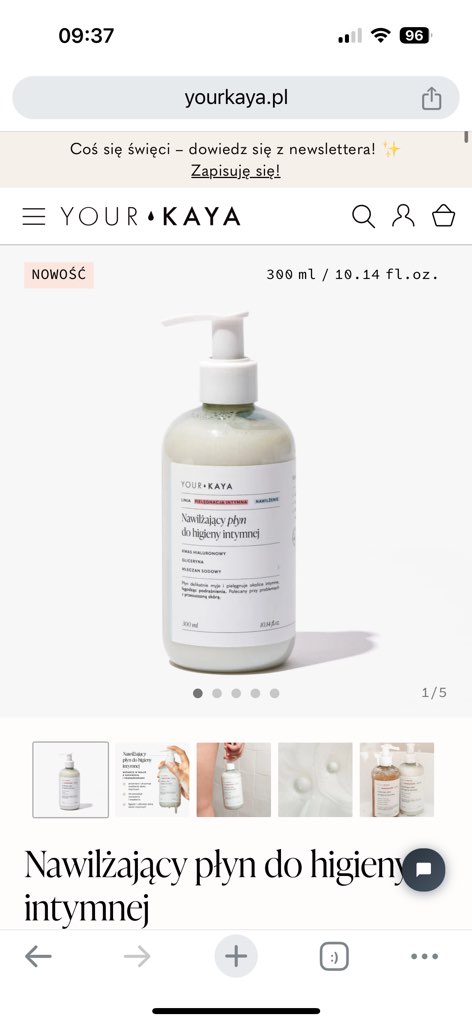
Task: Select the thumbnail showing two bottles
Action: pyautogui.click(x=397, y=779)
